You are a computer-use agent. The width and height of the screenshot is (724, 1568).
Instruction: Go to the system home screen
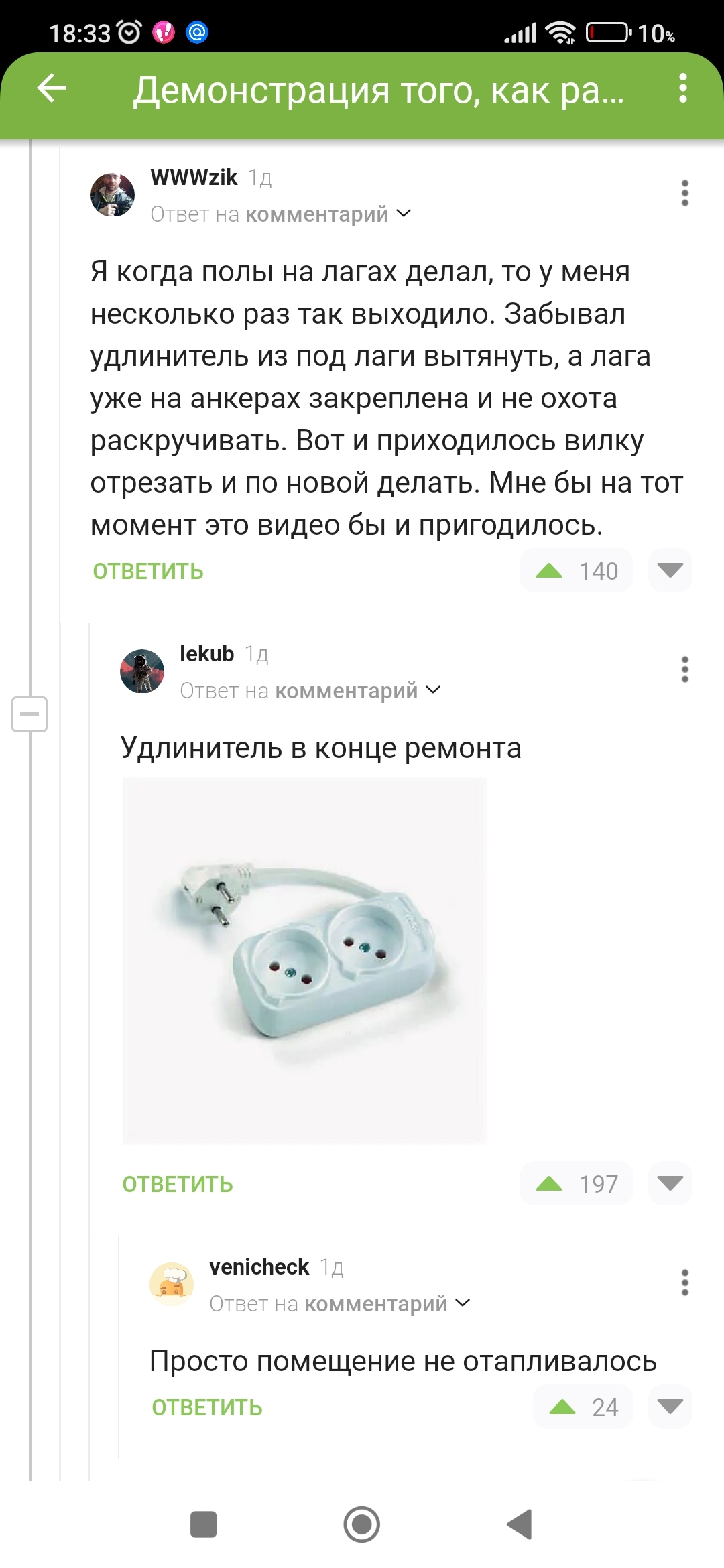pos(361,1524)
